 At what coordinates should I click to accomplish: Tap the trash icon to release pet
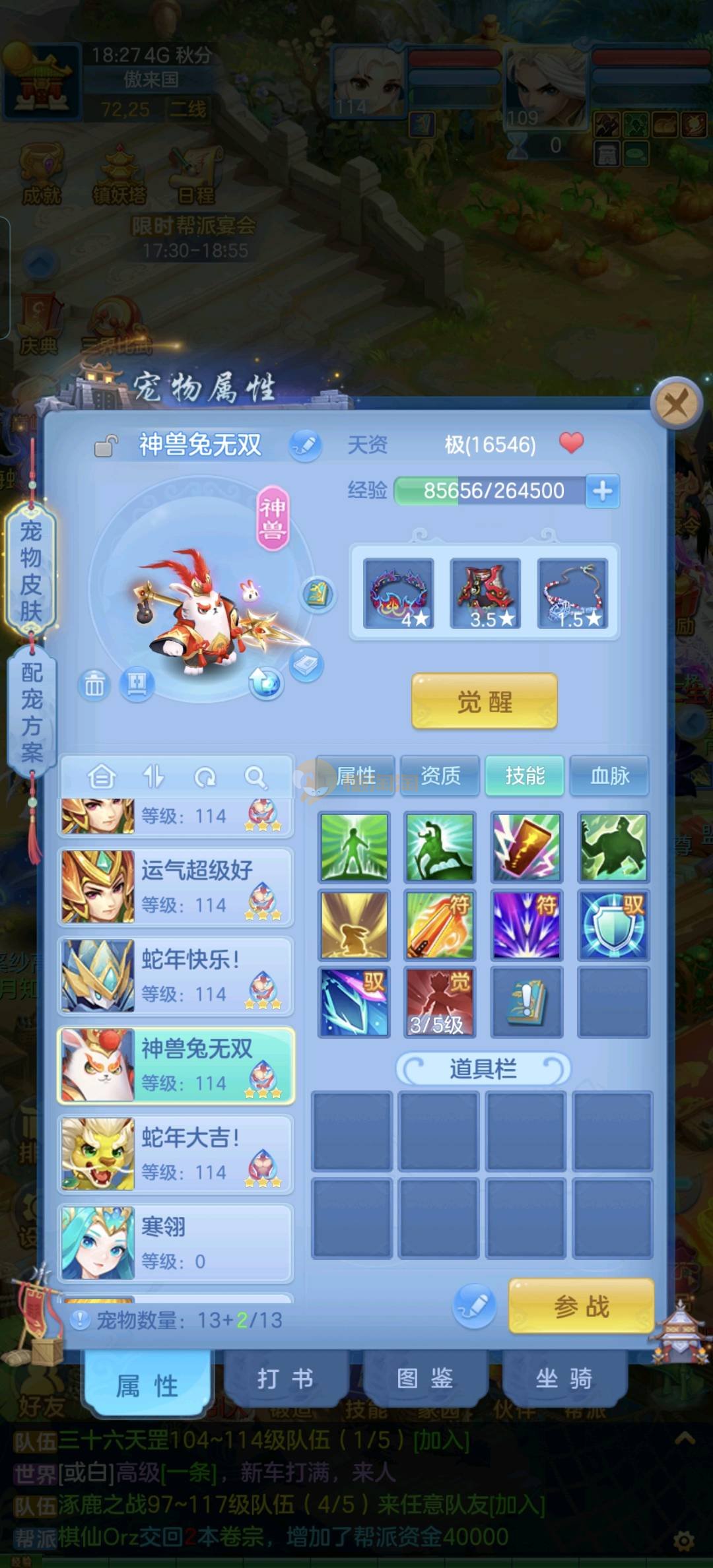94,686
